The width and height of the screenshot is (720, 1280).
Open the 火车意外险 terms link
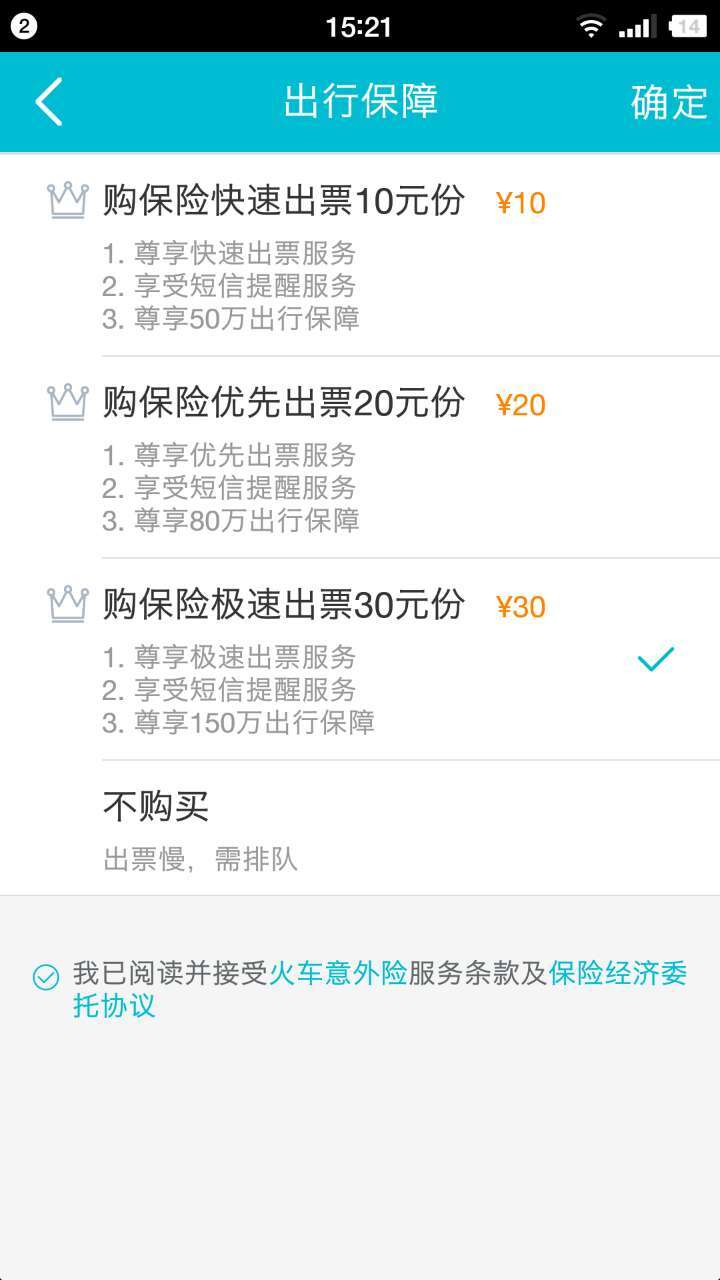[338, 974]
